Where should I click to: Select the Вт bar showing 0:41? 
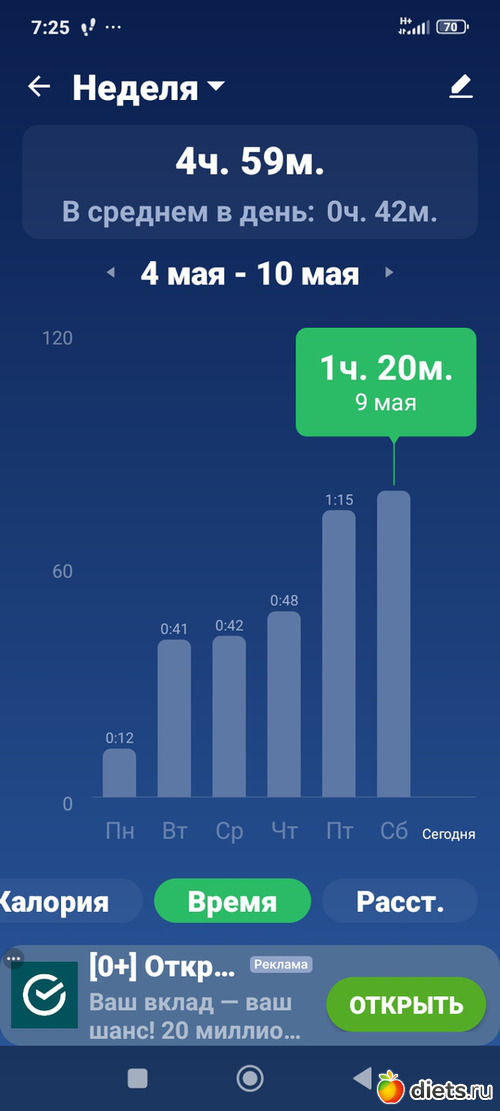(174, 718)
